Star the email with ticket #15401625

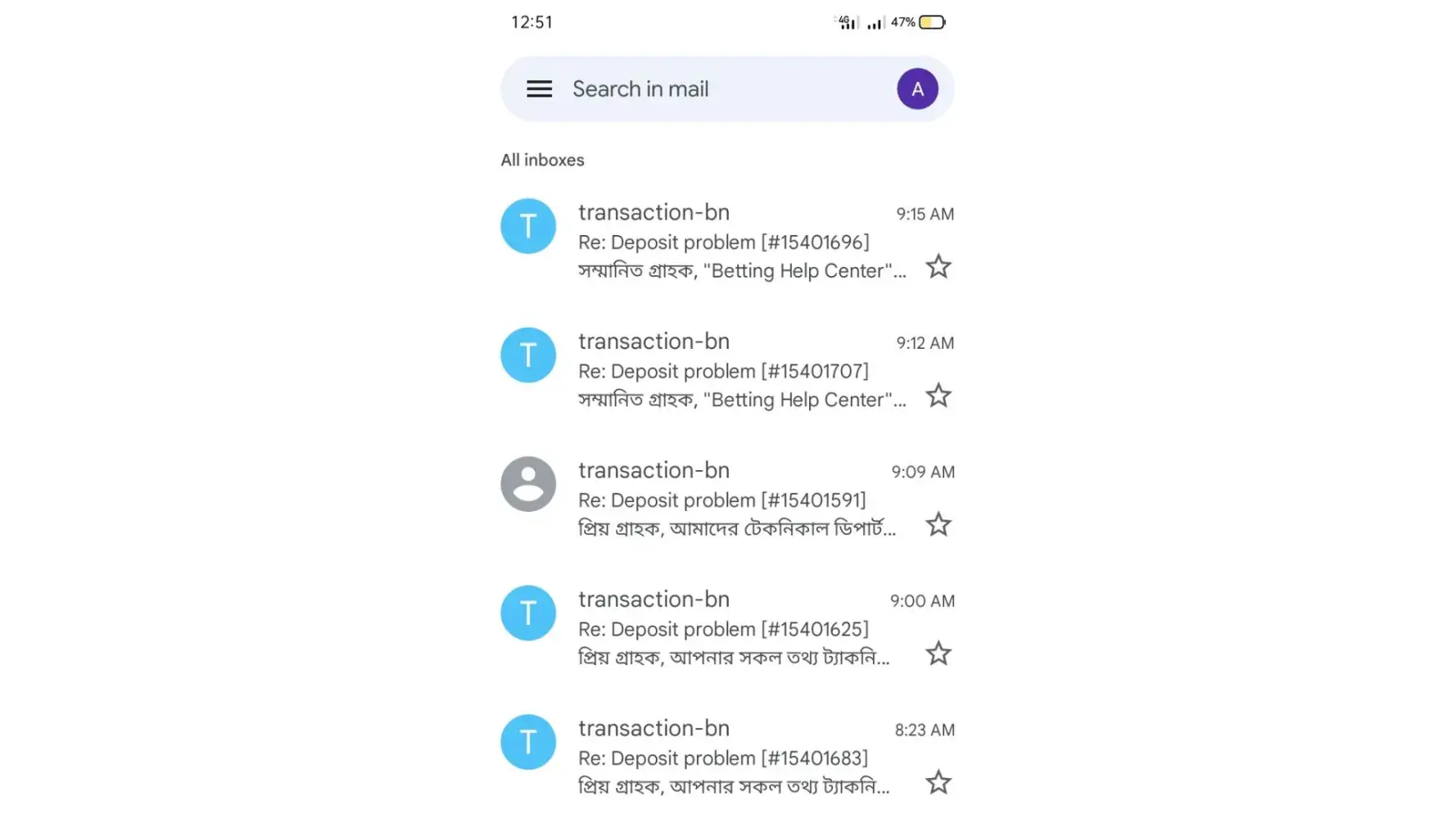(938, 654)
